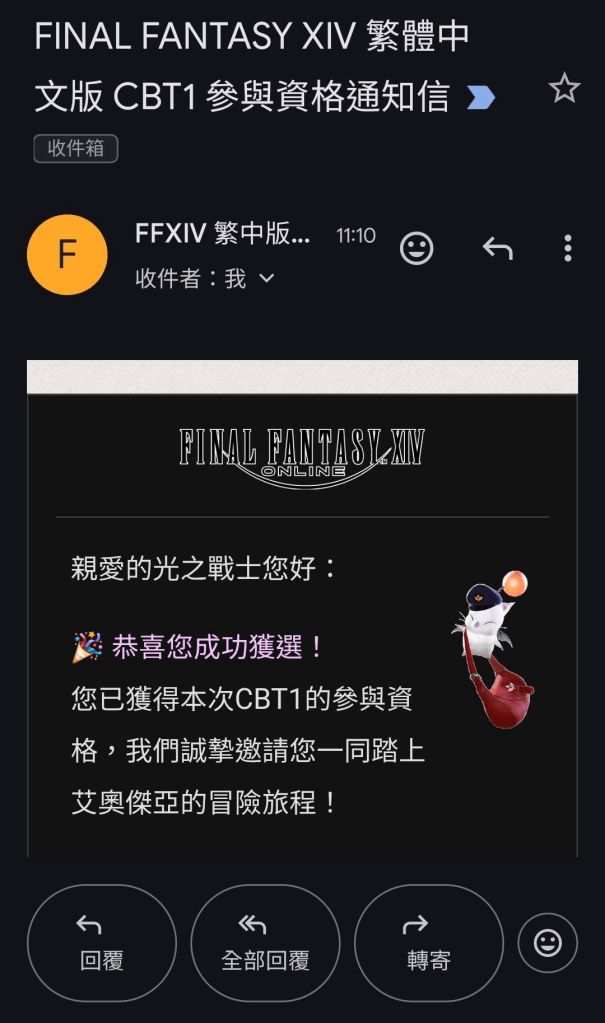This screenshot has width=605, height=1023.
Task: Add emoji reaction next to sender name
Action: tap(417, 248)
